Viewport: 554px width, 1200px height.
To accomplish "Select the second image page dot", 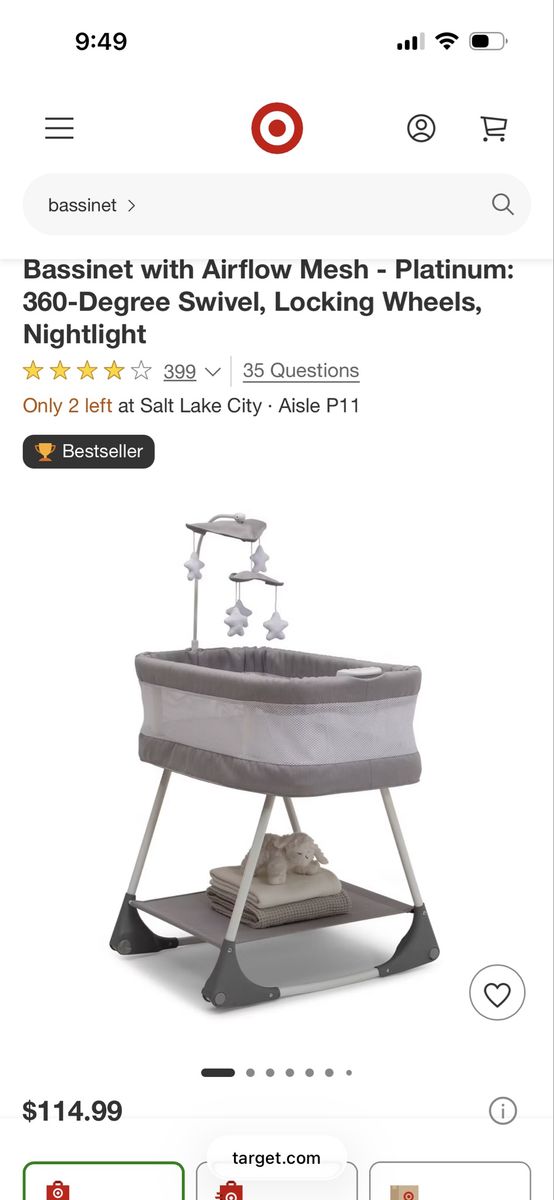I will [250, 1073].
